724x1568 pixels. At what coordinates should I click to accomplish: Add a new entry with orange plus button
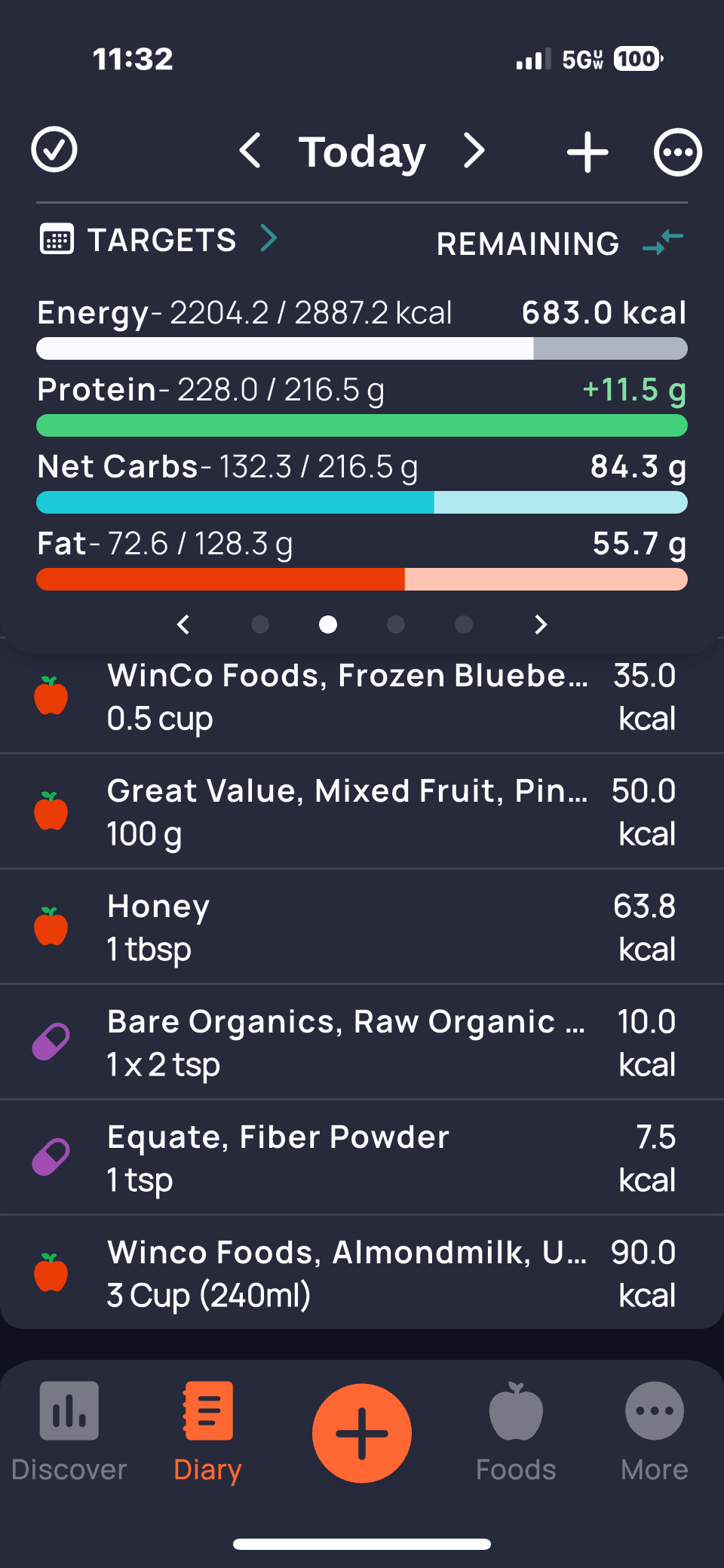tap(362, 1433)
